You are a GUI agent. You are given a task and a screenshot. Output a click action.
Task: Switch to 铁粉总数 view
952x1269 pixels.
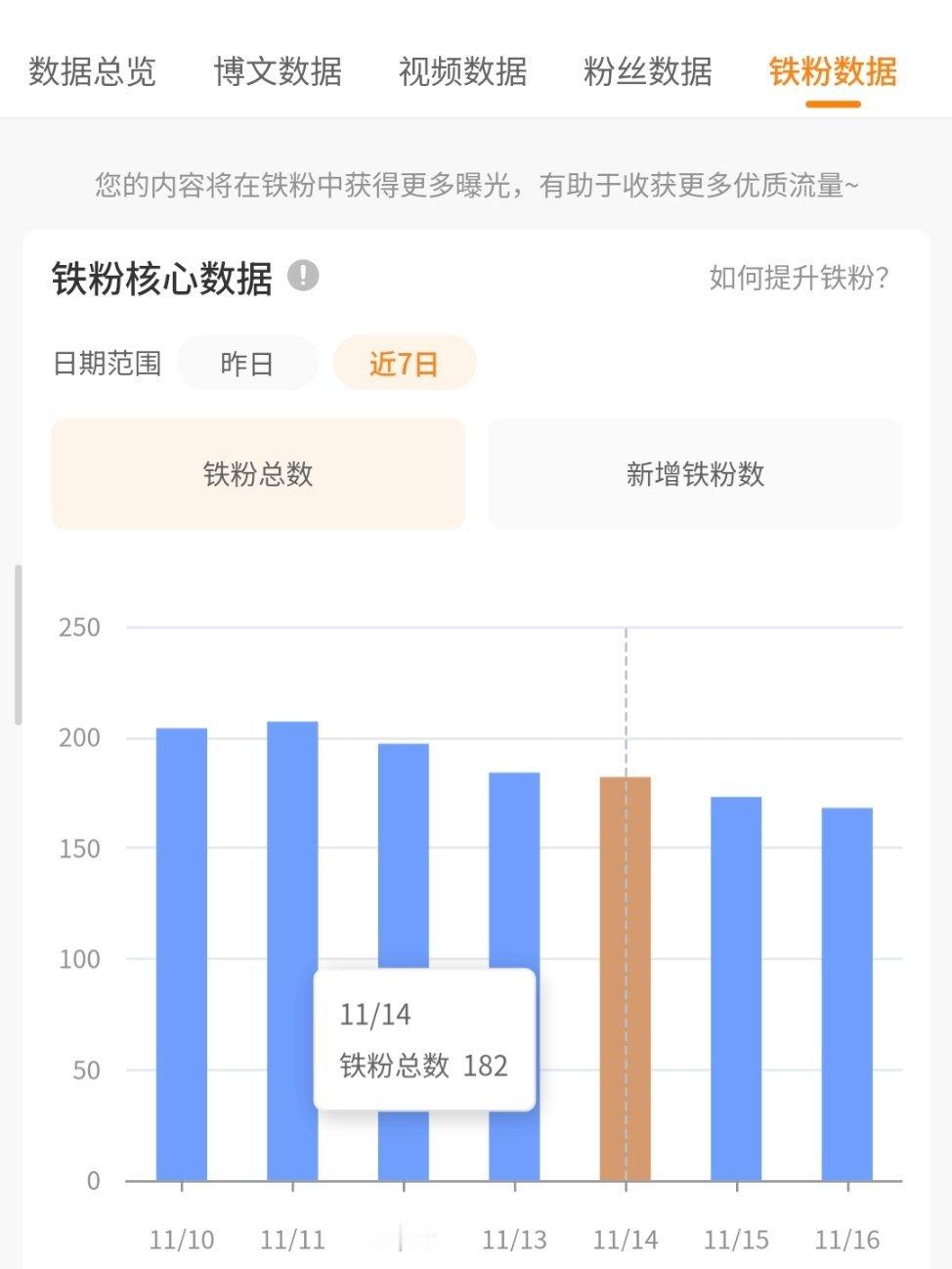(259, 474)
